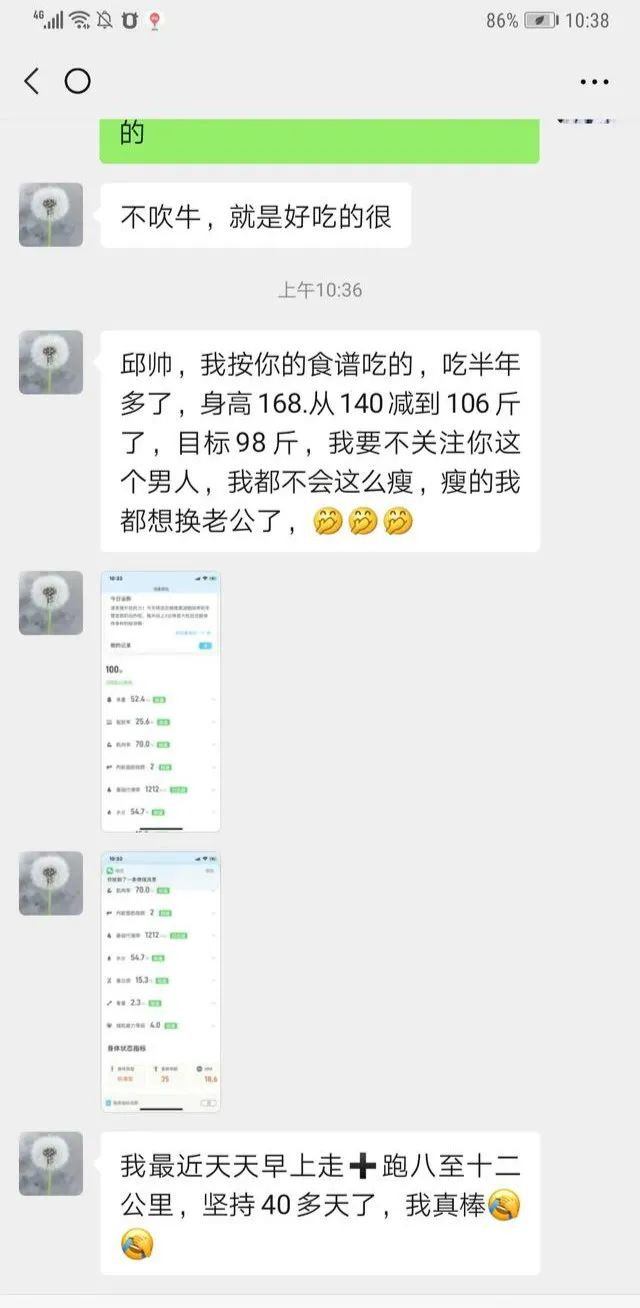Open the first body-data screenshot showing 52.4
640x1308 pixels.
click(161, 701)
